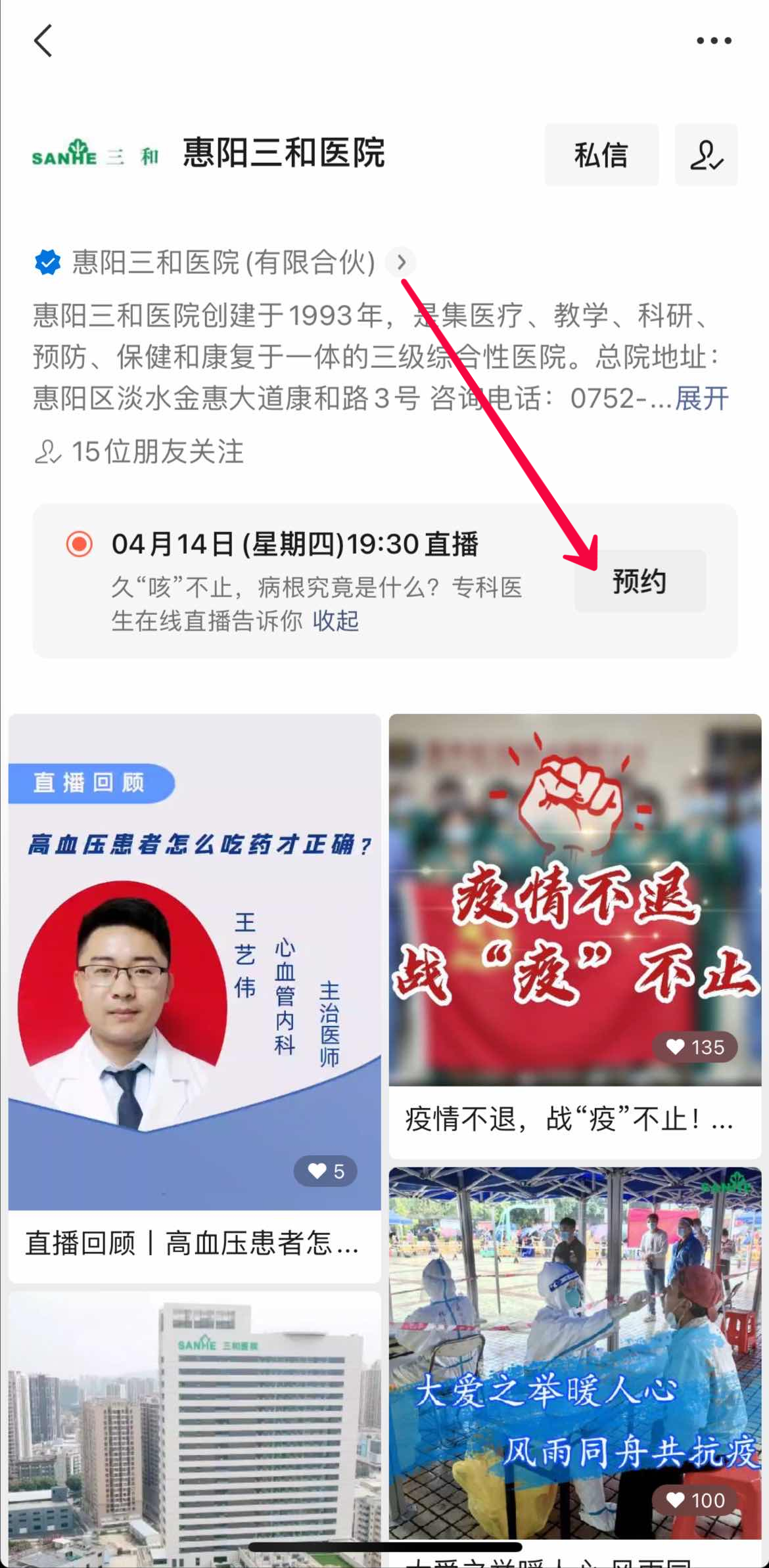Viewport: 769px width, 1568px height.
Task: Open the 直播回顾 高血压患者 video
Action: (195, 985)
